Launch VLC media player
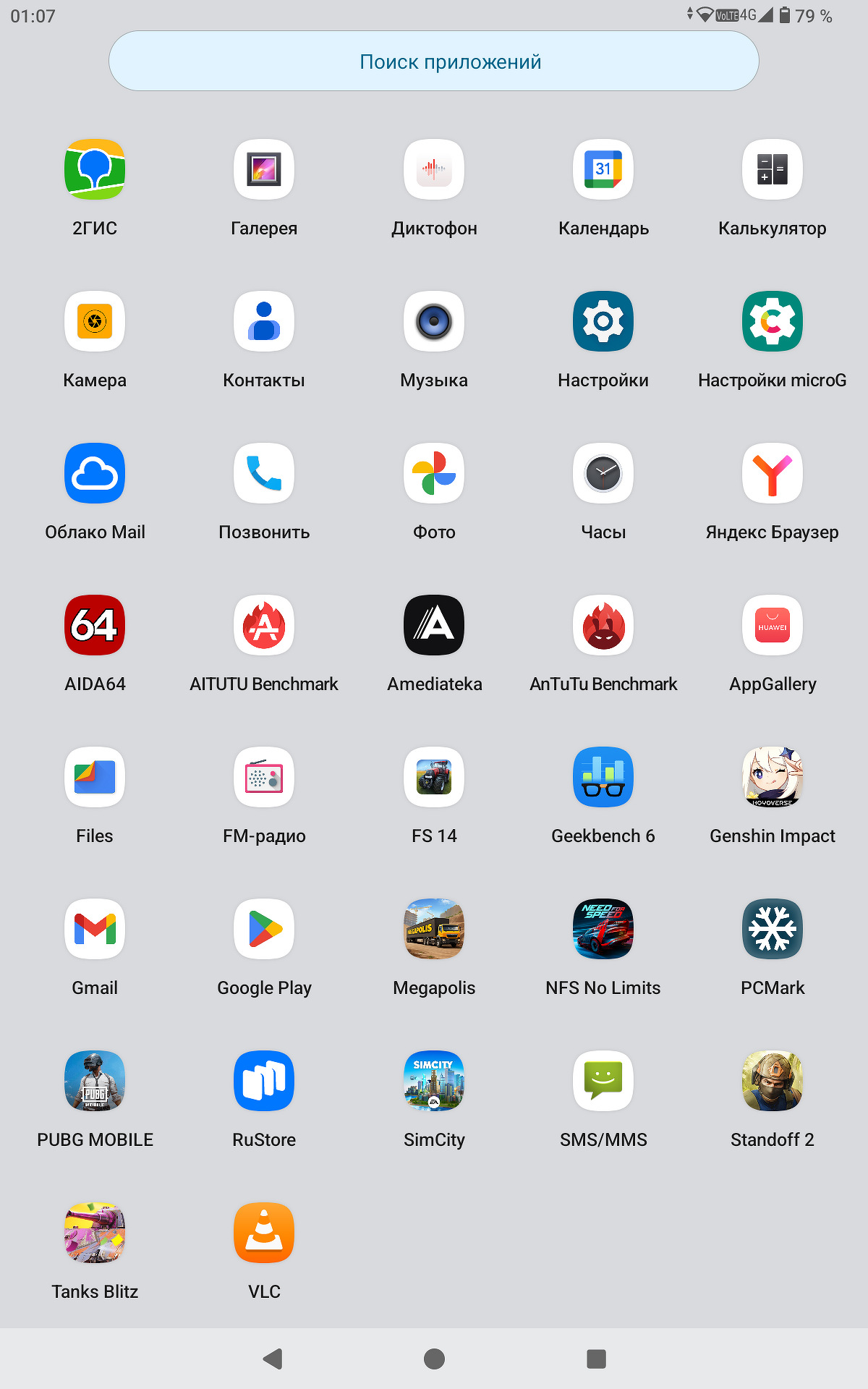This screenshot has width=868, height=1389. click(264, 1233)
